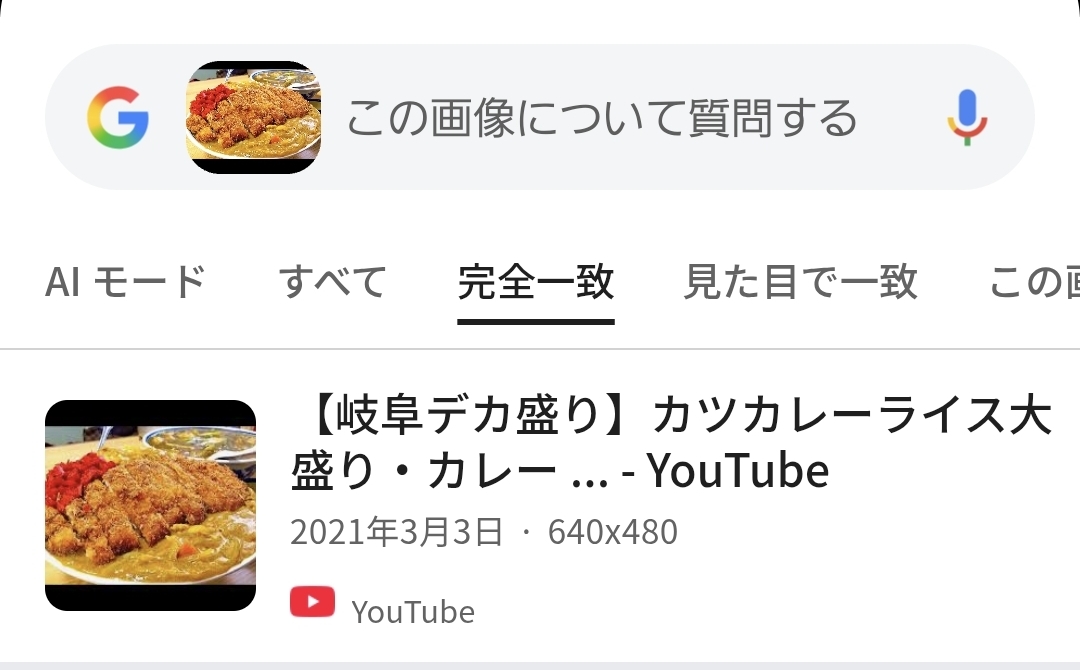Viewport: 1080px width, 670px height.
Task: Switch to the 見た目で一致 tab
Action: click(800, 283)
